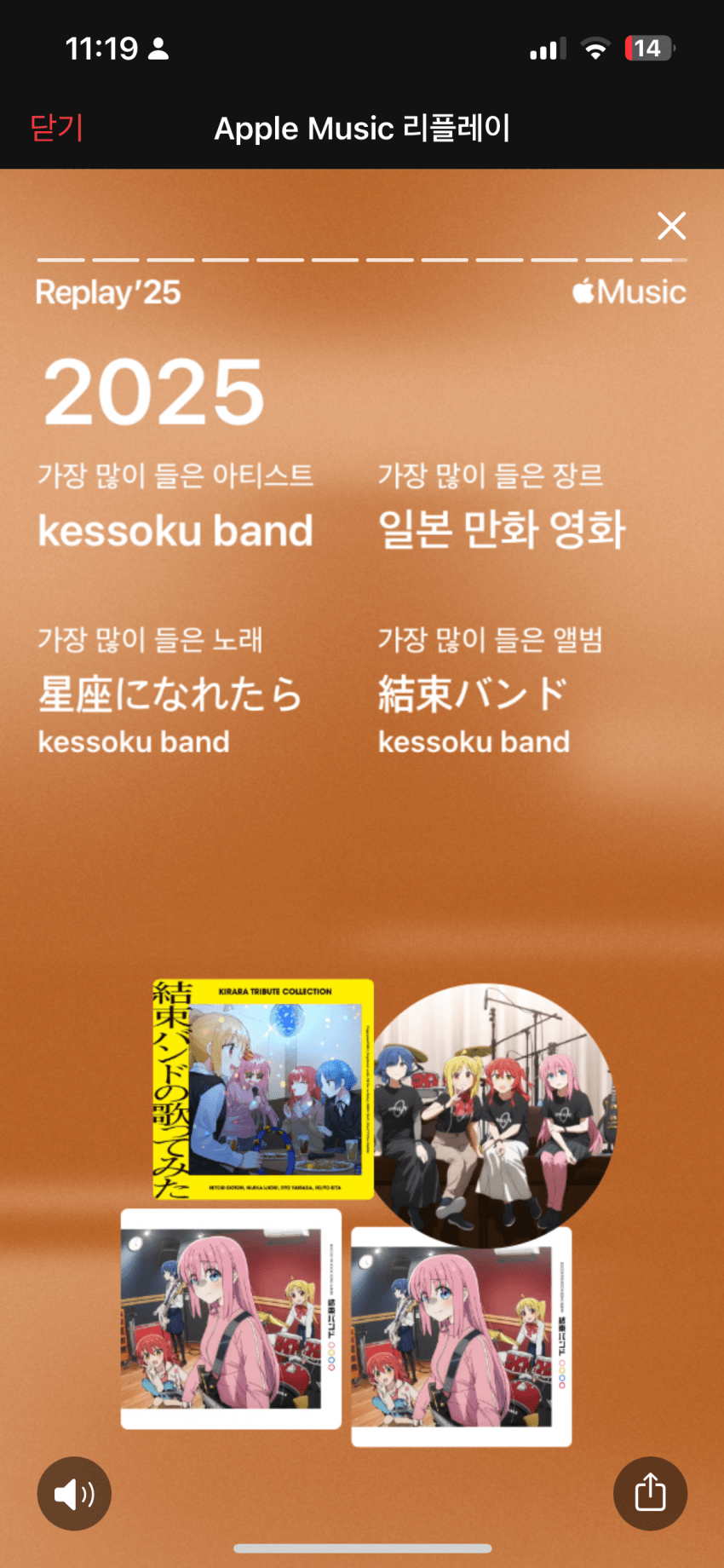Dismiss the story with the X icon
The image size is (724, 1568).
tap(671, 226)
